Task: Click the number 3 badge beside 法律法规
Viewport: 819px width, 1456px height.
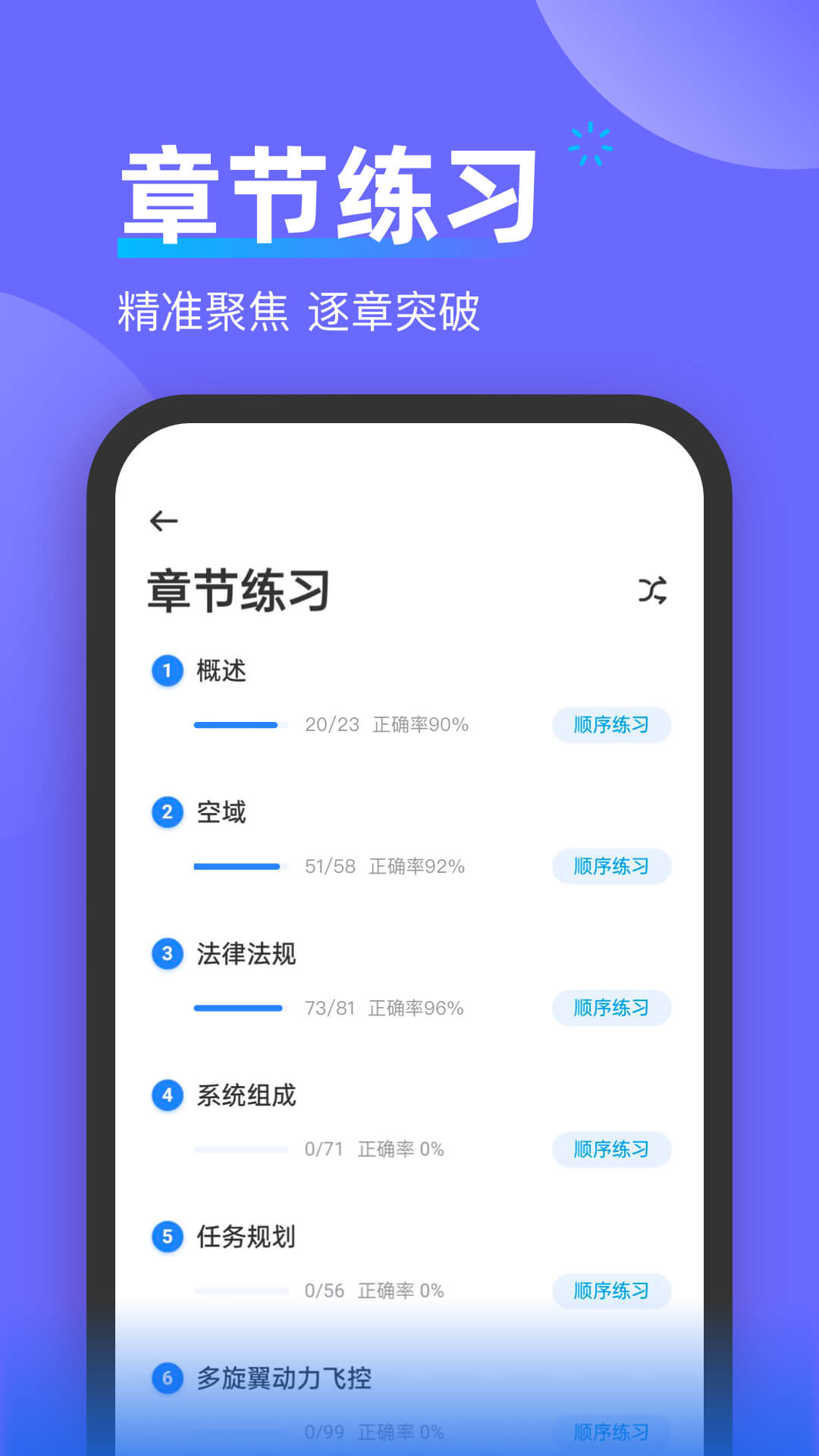Action: point(166,953)
